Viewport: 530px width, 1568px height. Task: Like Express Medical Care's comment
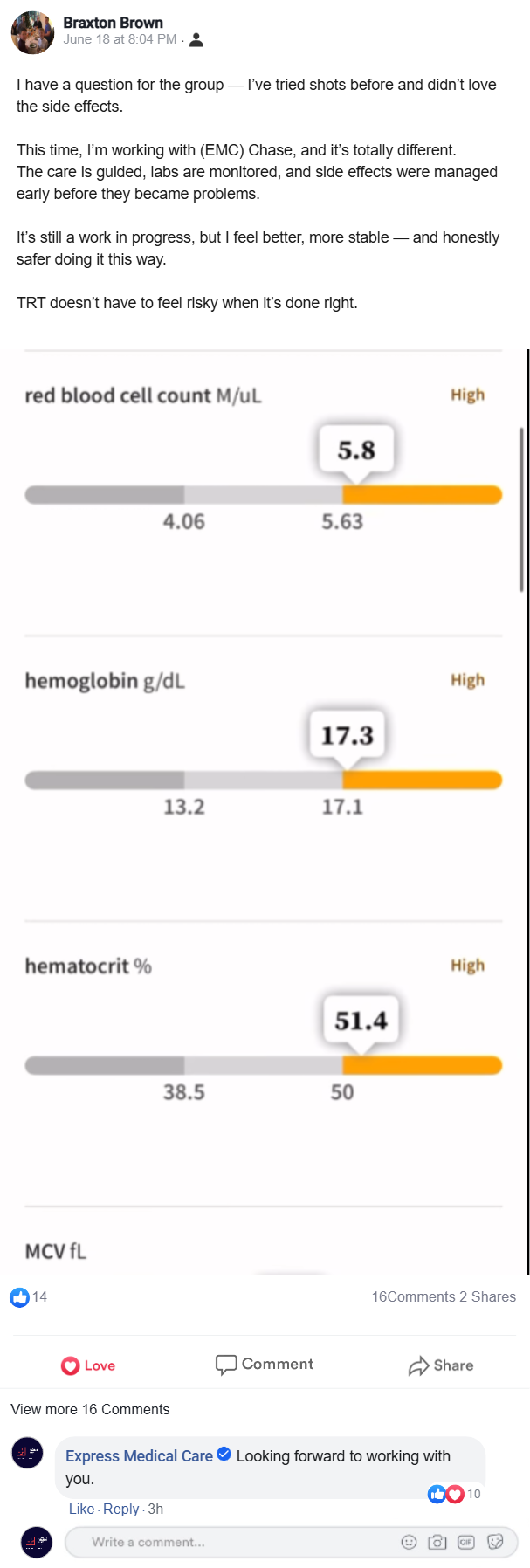[81, 1509]
